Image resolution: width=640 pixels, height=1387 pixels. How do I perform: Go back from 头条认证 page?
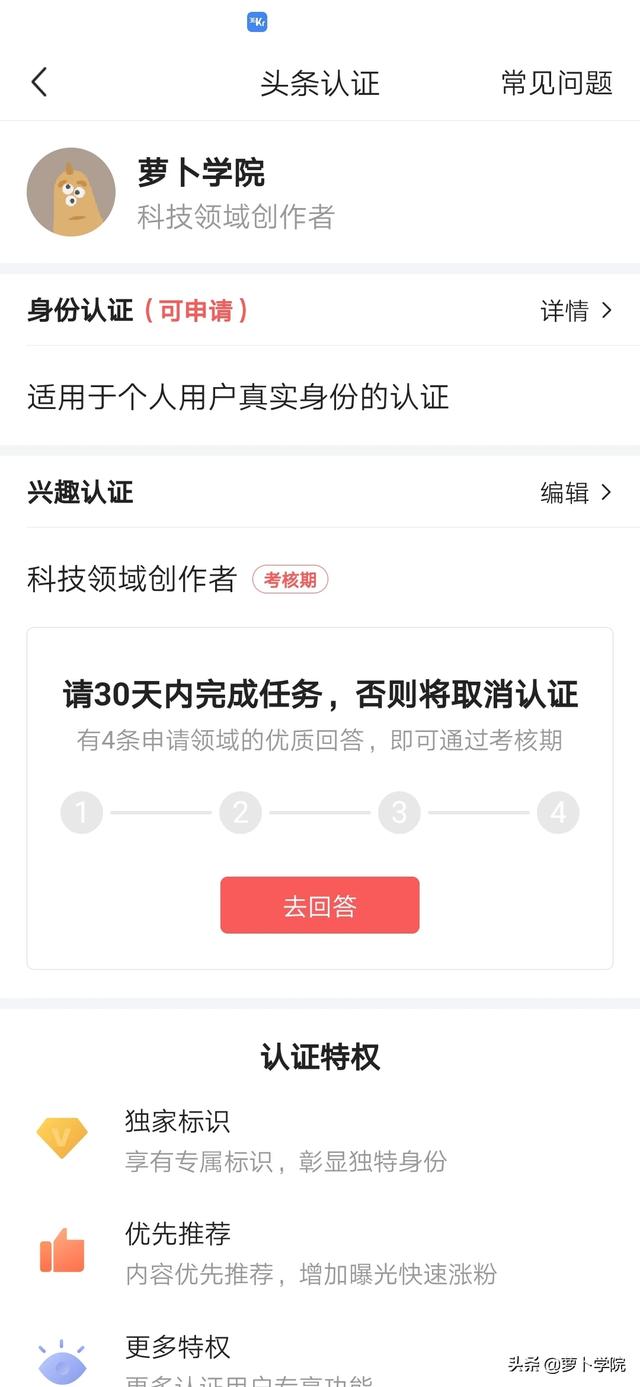tap(39, 83)
